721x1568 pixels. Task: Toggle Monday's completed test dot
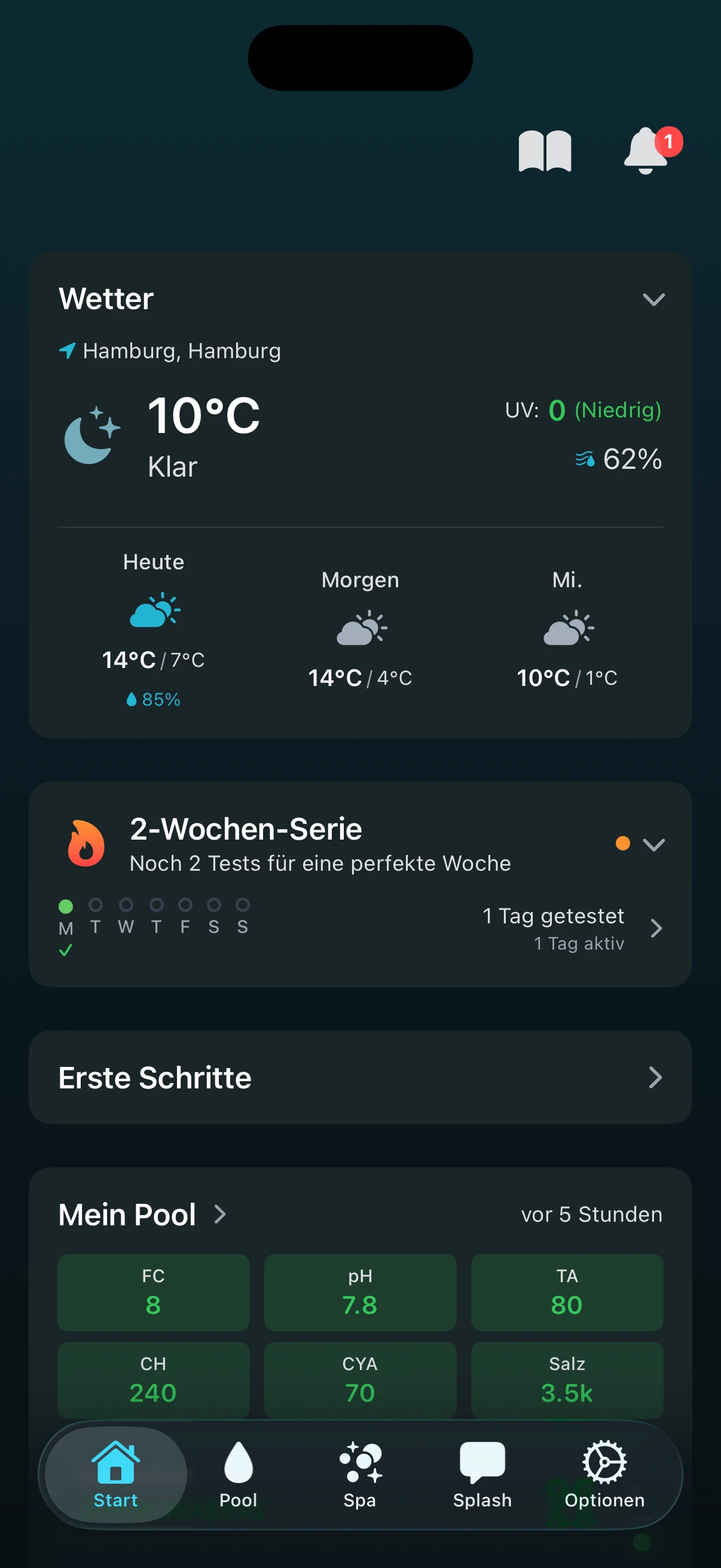[66, 906]
